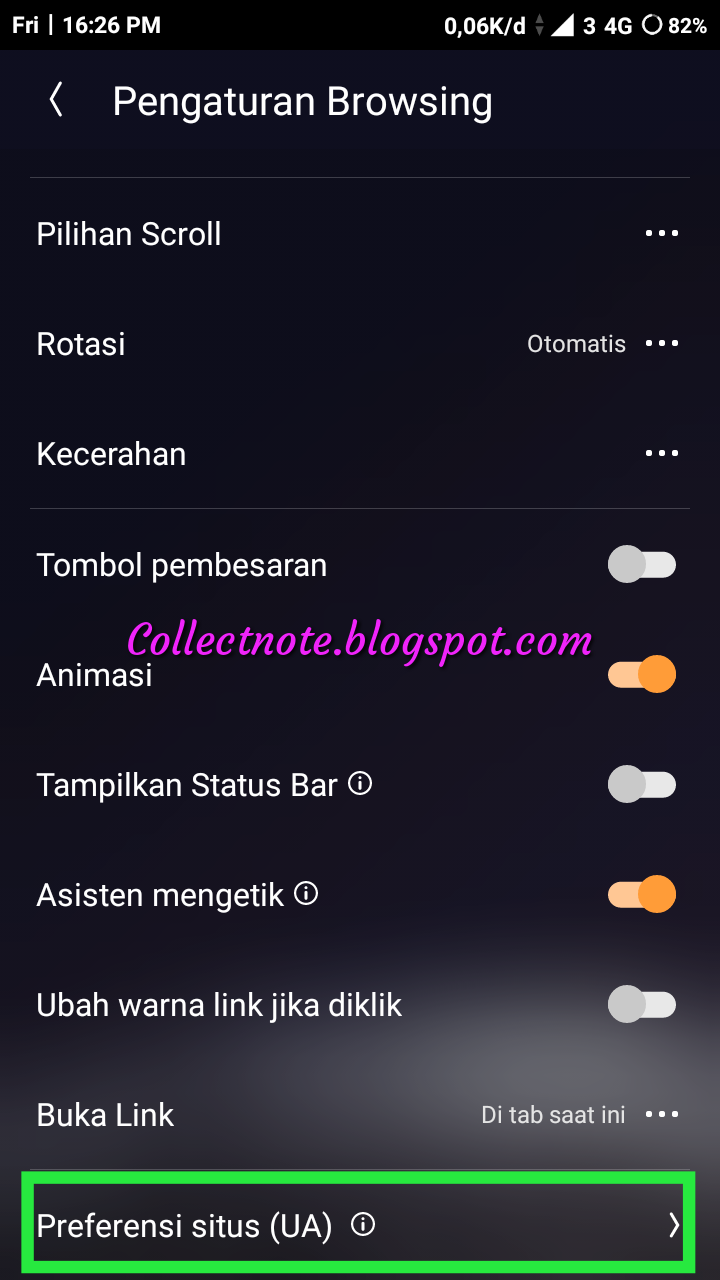Open the Kecerahan options menu
This screenshot has width=720, height=1280.
tap(662, 453)
